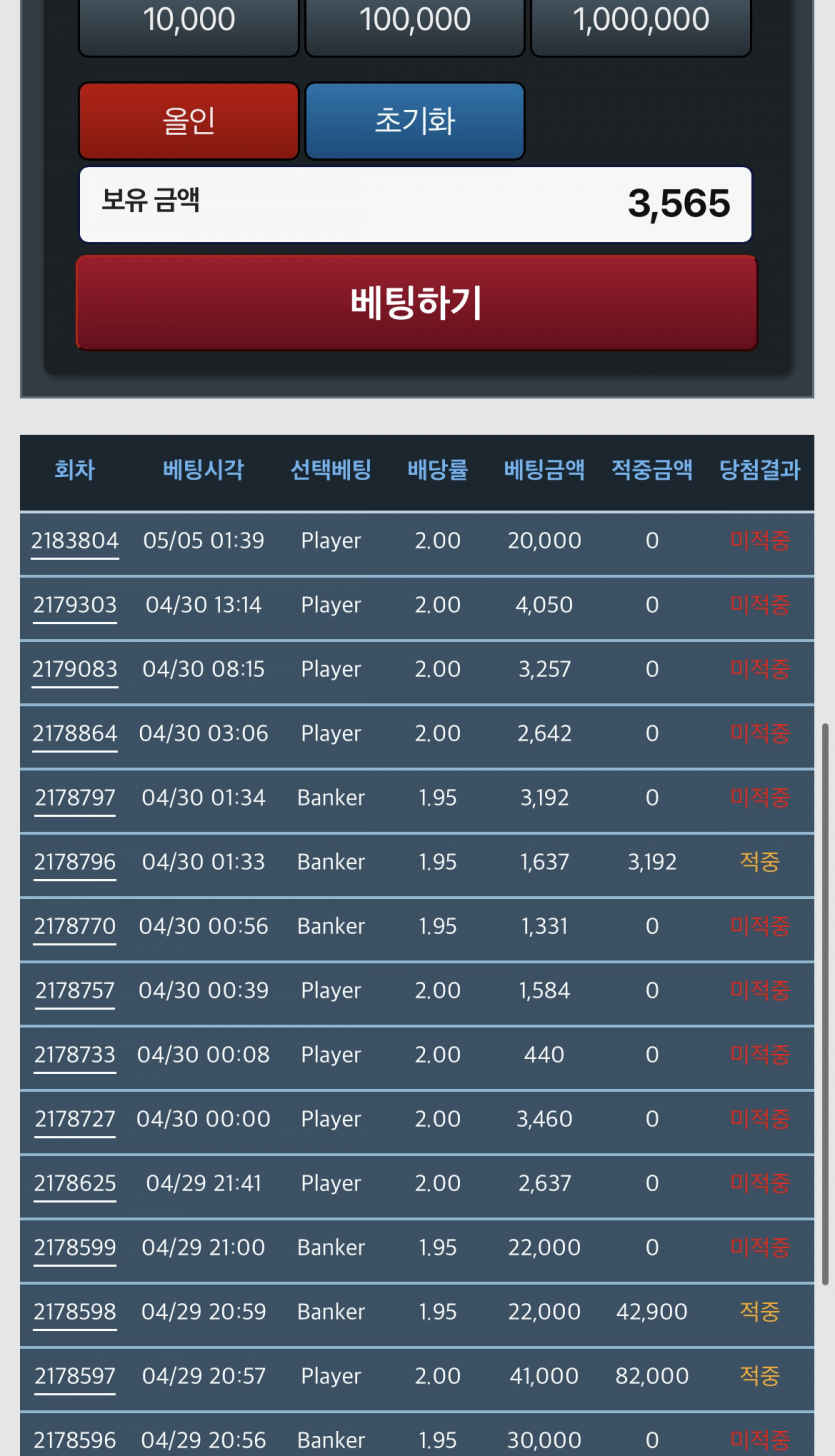View round 2178797 details

(x=75, y=797)
